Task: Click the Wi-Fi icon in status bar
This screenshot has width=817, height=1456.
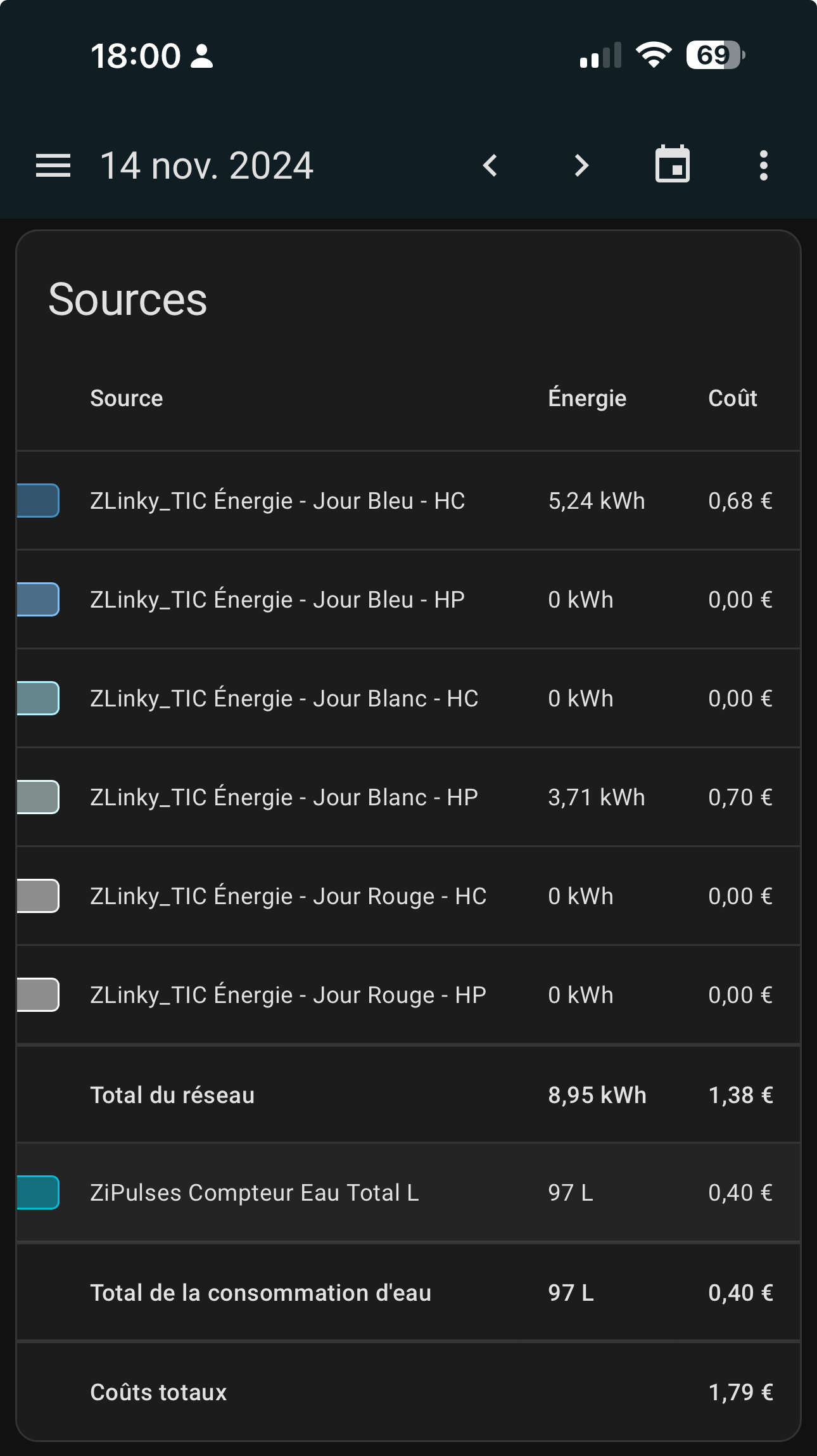Action: point(654,56)
